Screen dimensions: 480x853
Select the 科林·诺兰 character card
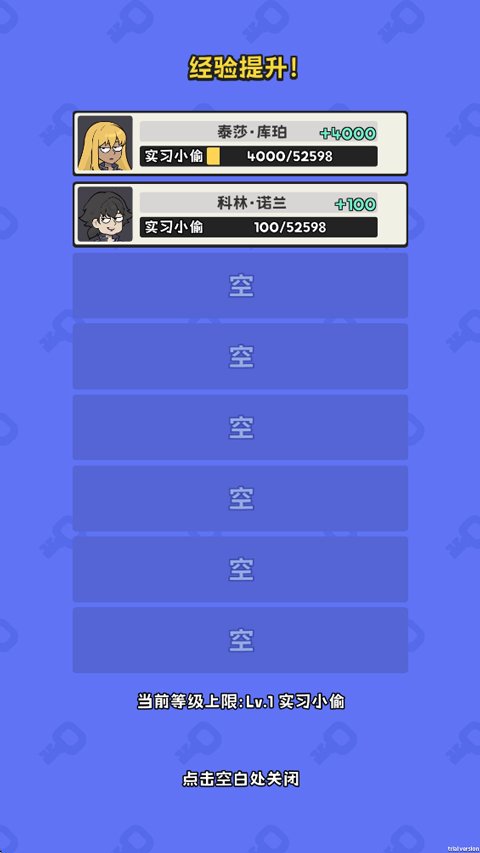(241, 214)
